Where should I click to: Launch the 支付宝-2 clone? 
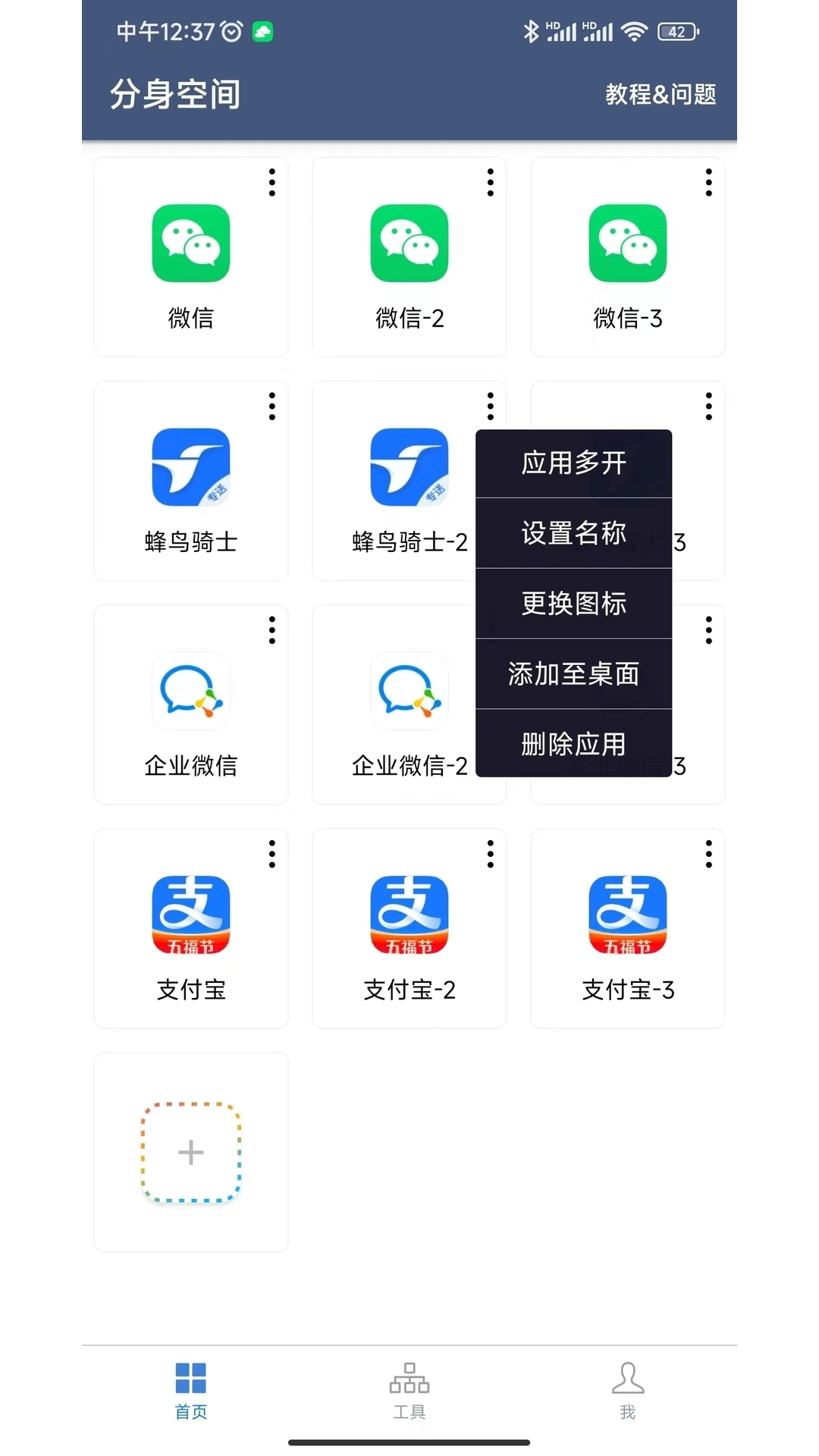point(409,914)
